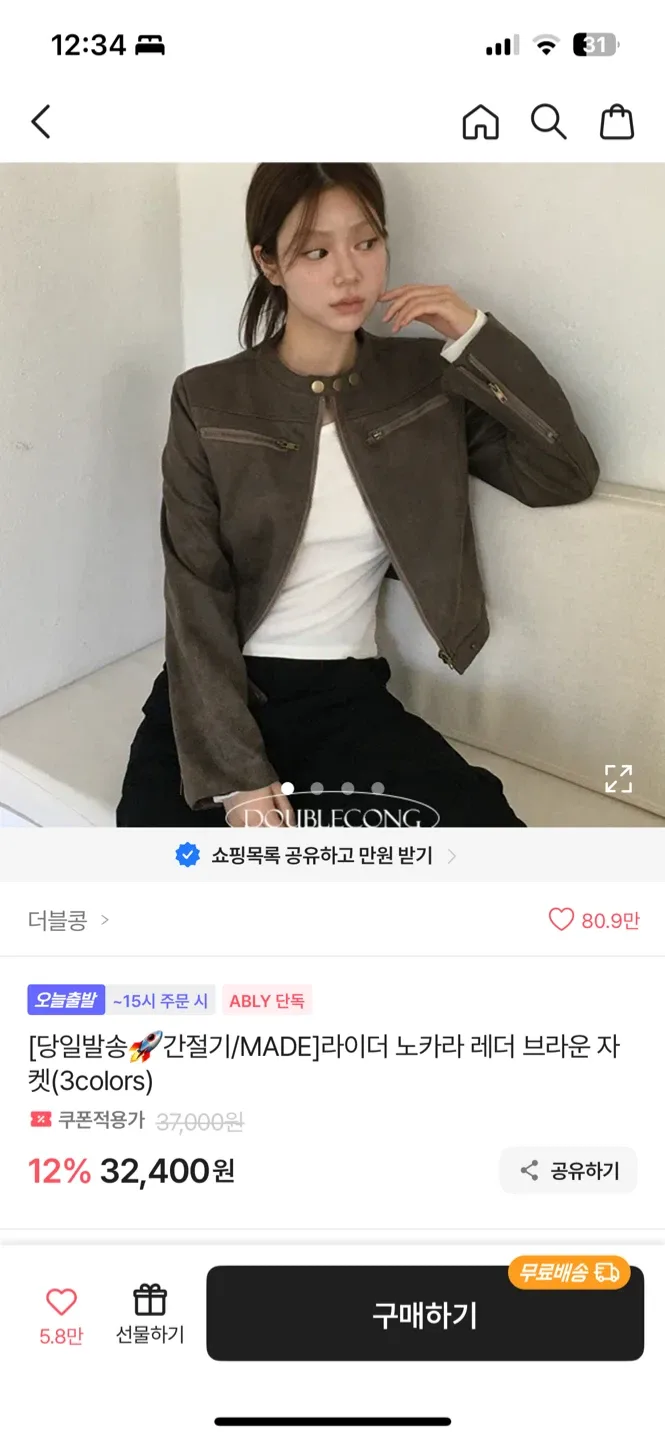Open the 쇼핑목록 공유하고 만원 받기 banner
The image size is (665, 1440).
pos(316,856)
